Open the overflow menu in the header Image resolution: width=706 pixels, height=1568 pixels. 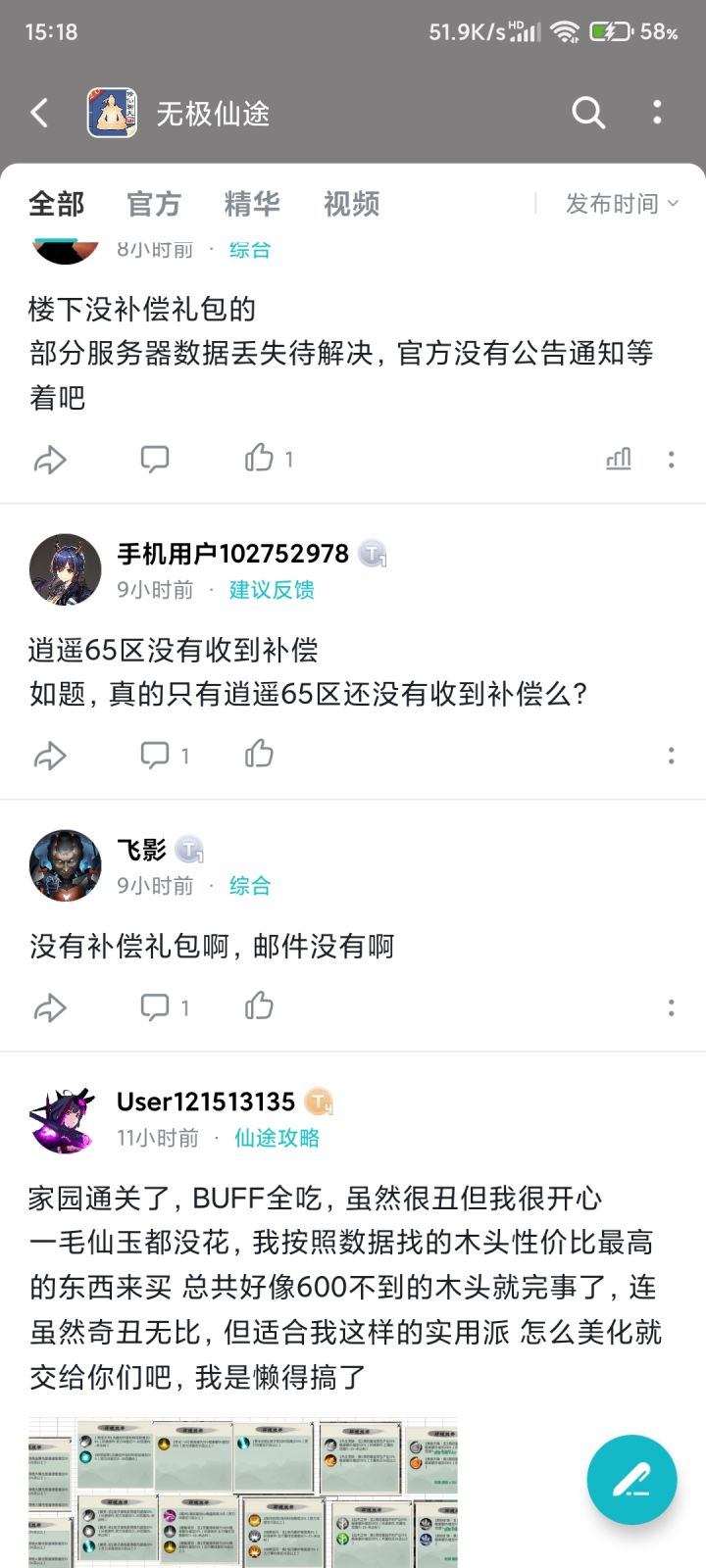click(657, 113)
